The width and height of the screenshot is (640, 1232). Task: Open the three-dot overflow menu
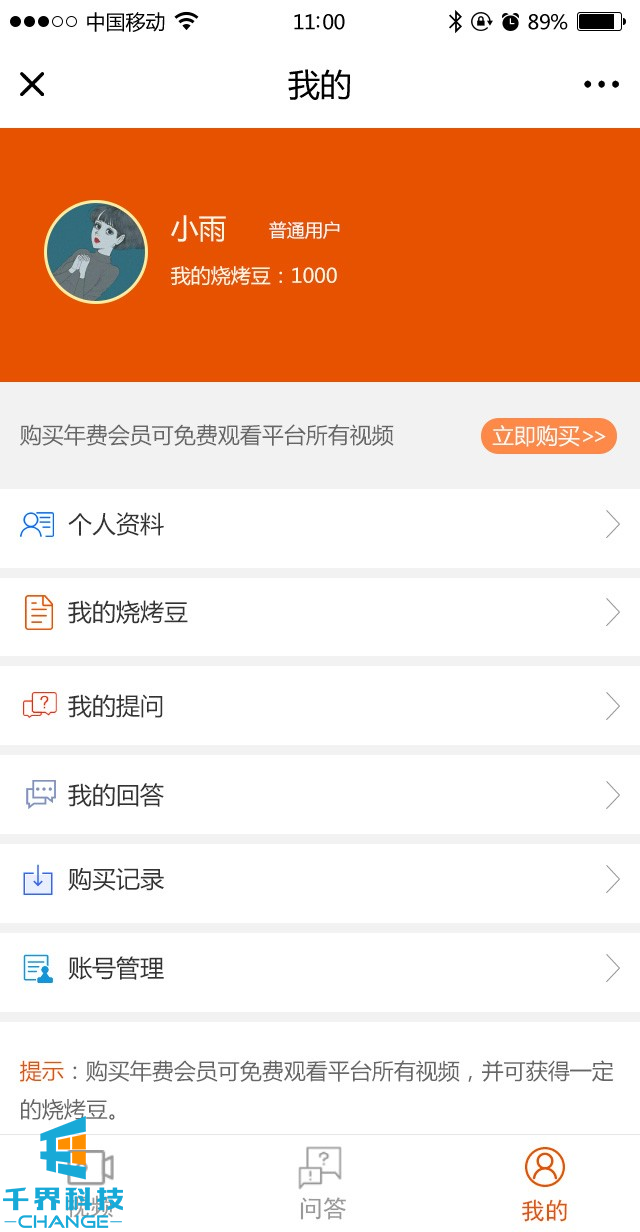pos(601,85)
